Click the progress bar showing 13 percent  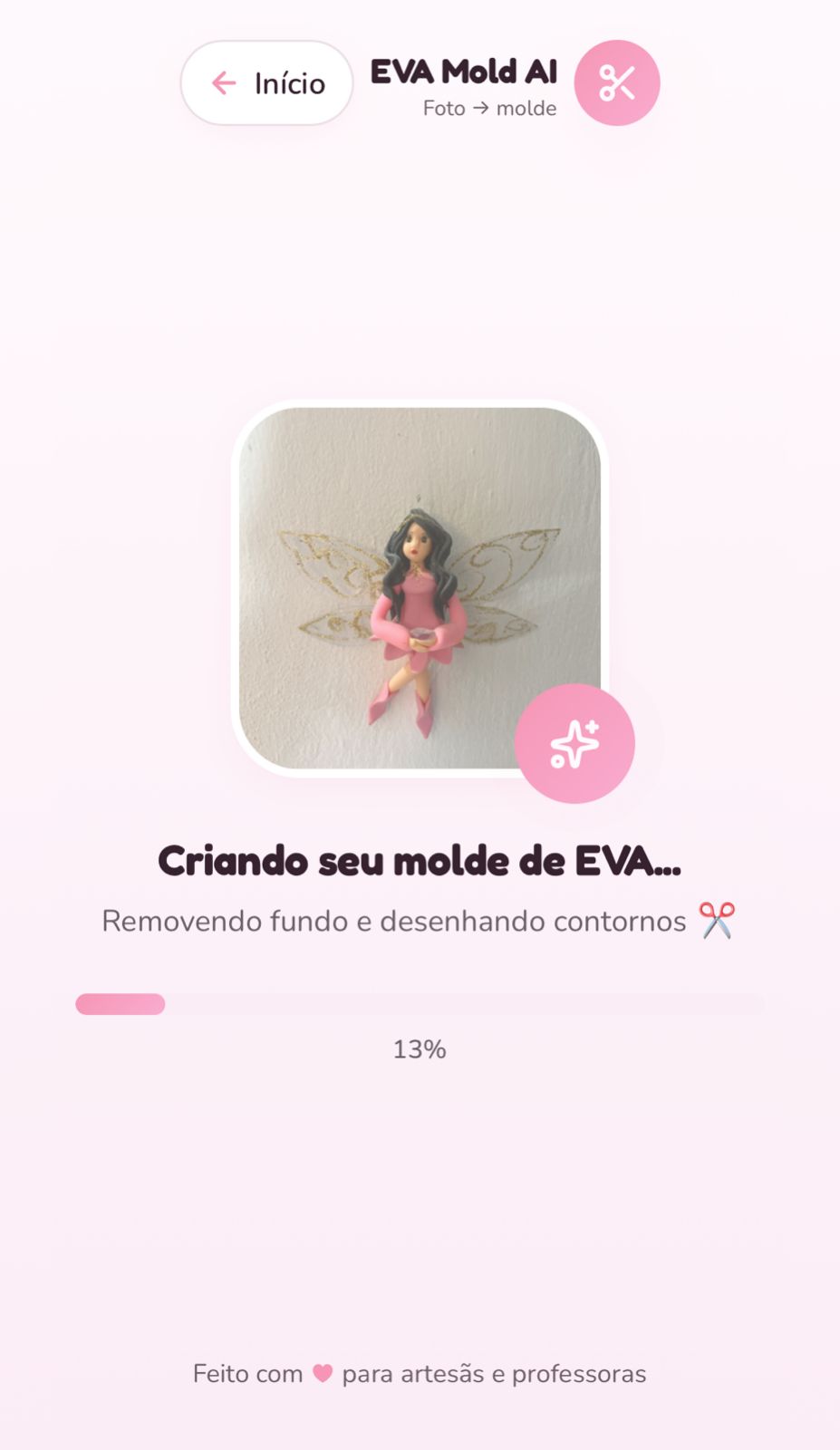click(x=419, y=1003)
